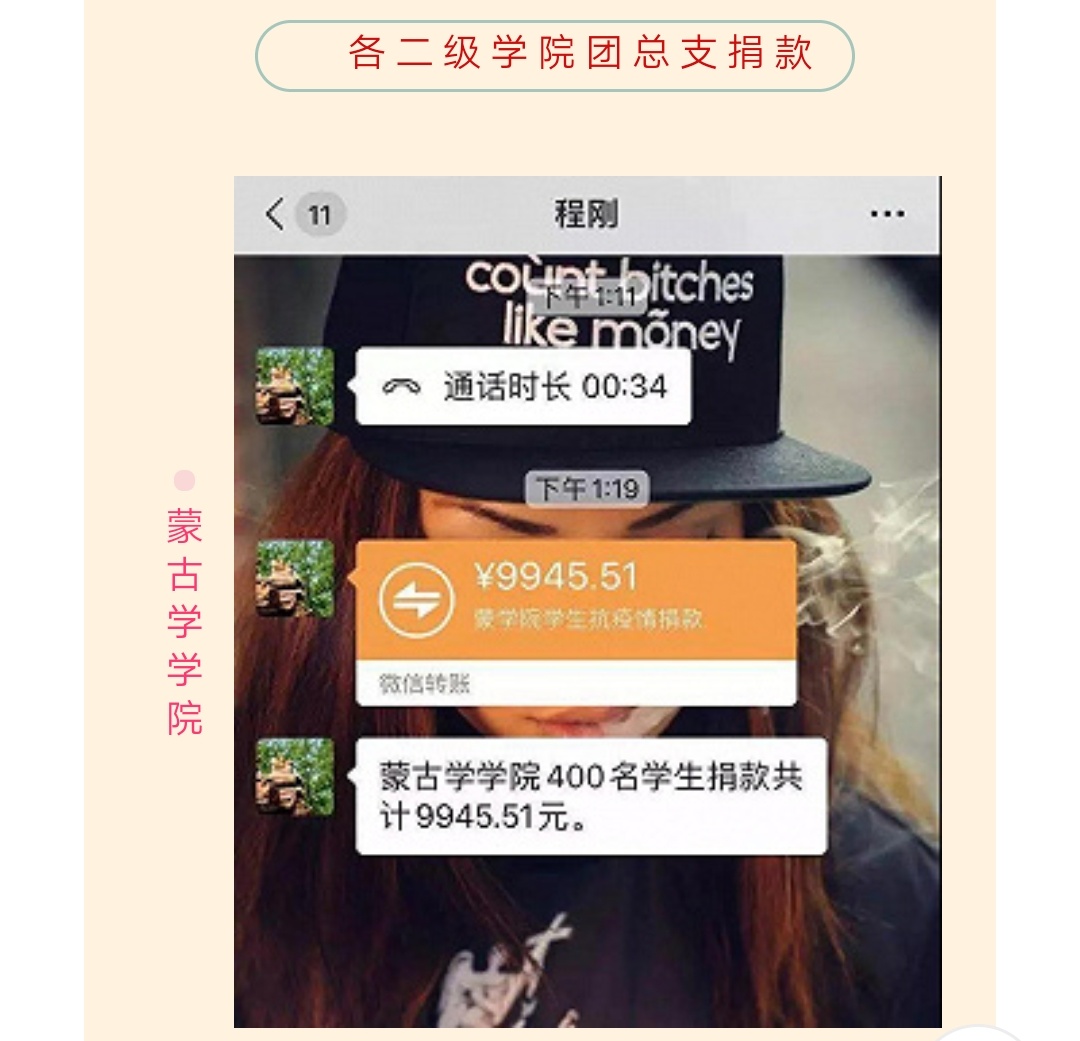The width and height of the screenshot is (1080, 1041).
Task: Open the 蒙古学学院 donation chat screenshot image
Action: click(587, 600)
